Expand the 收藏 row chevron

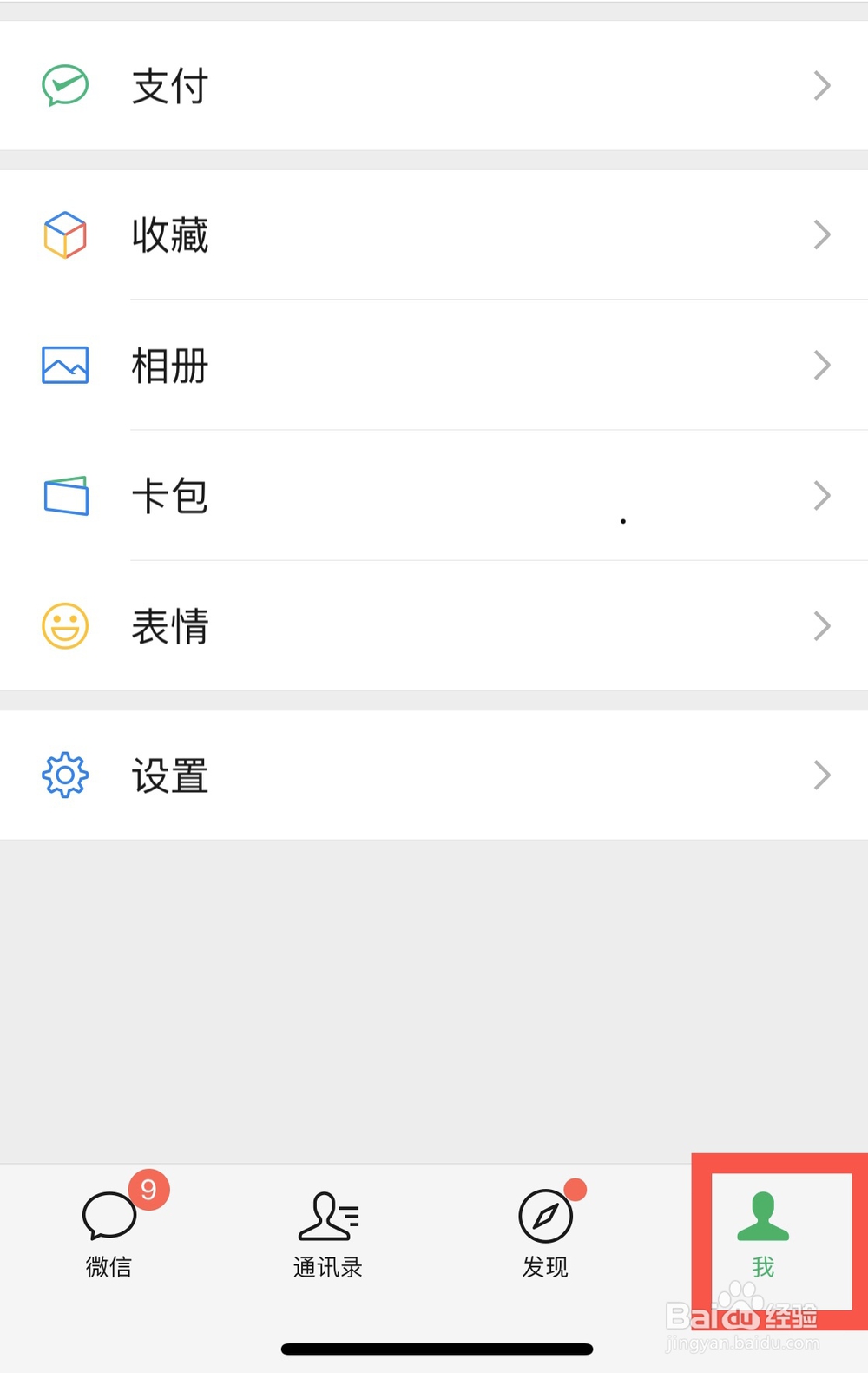821,234
